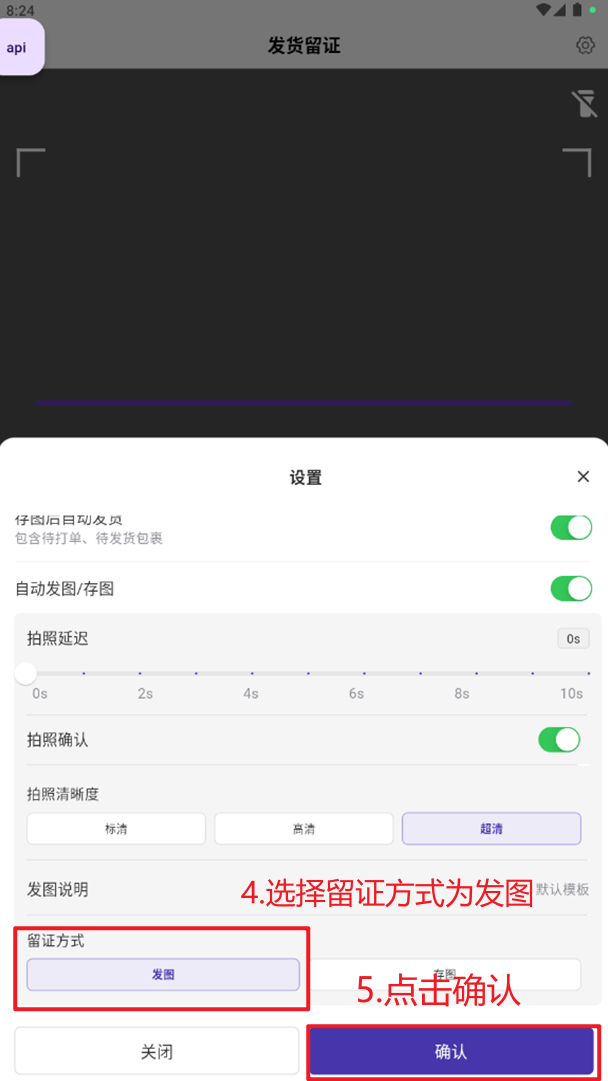The image size is (608, 1081).
Task: Choose 超清 photo clarity
Action: click(492, 829)
